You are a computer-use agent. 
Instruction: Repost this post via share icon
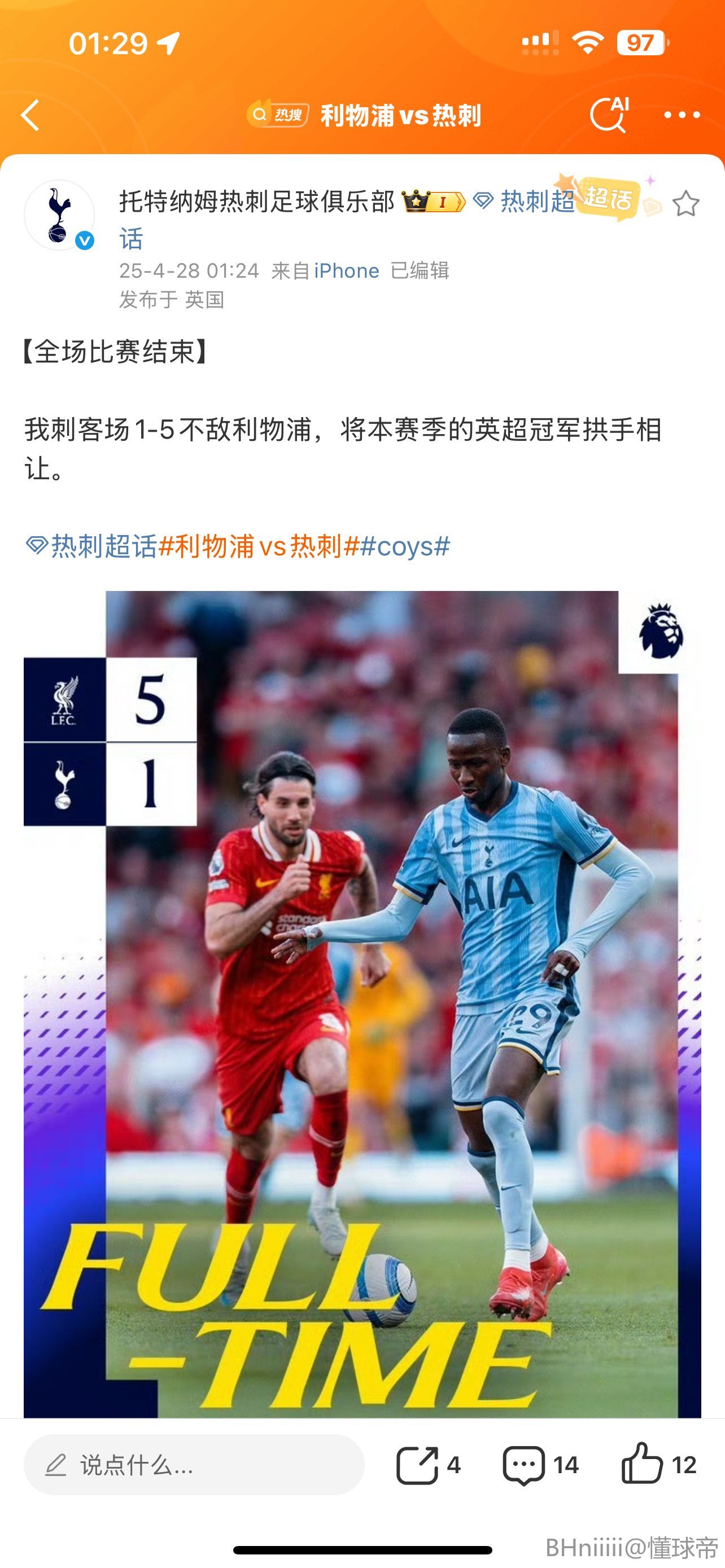point(428,1465)
